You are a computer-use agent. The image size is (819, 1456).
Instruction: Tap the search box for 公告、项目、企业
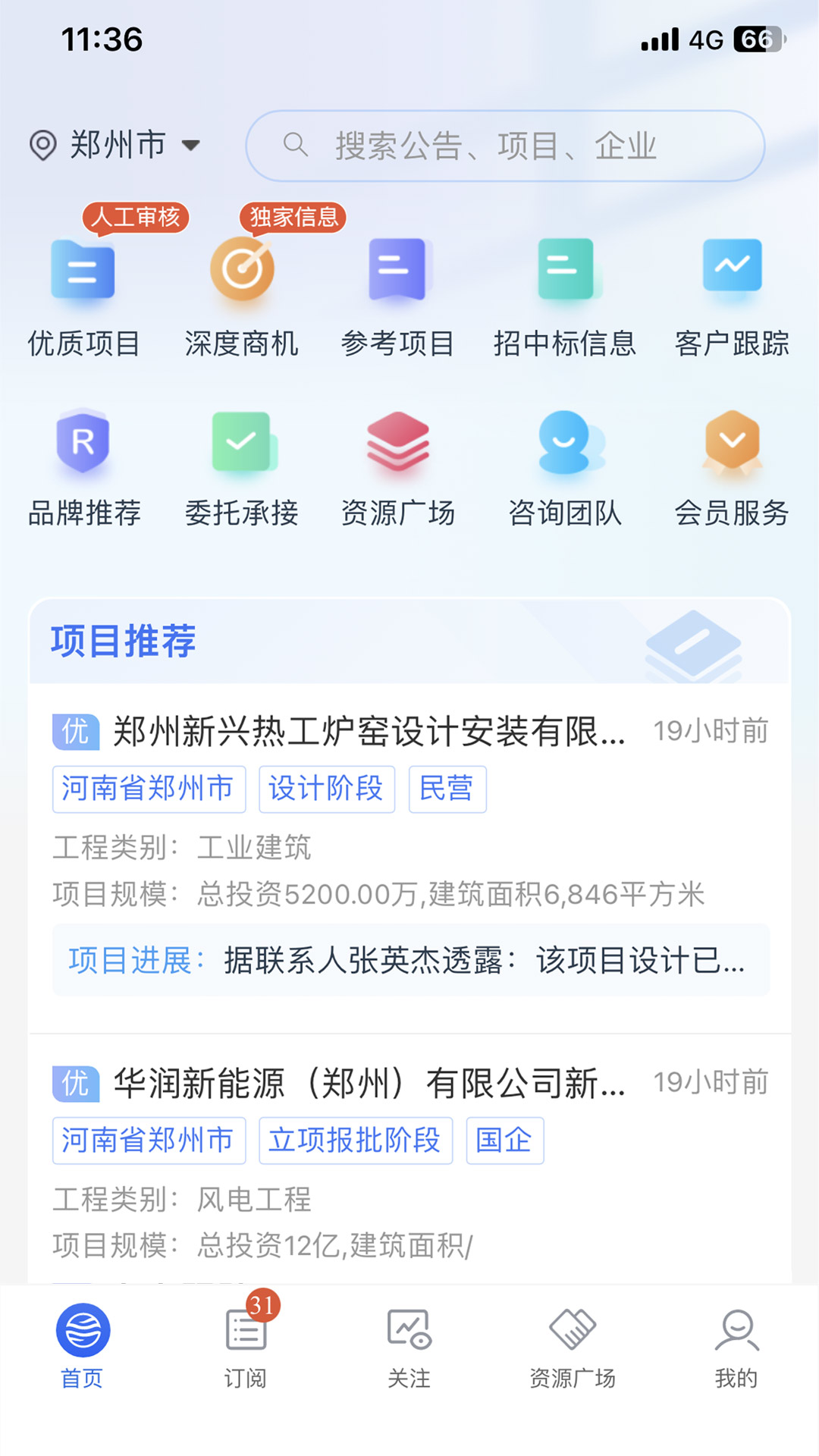click(504, 146)
